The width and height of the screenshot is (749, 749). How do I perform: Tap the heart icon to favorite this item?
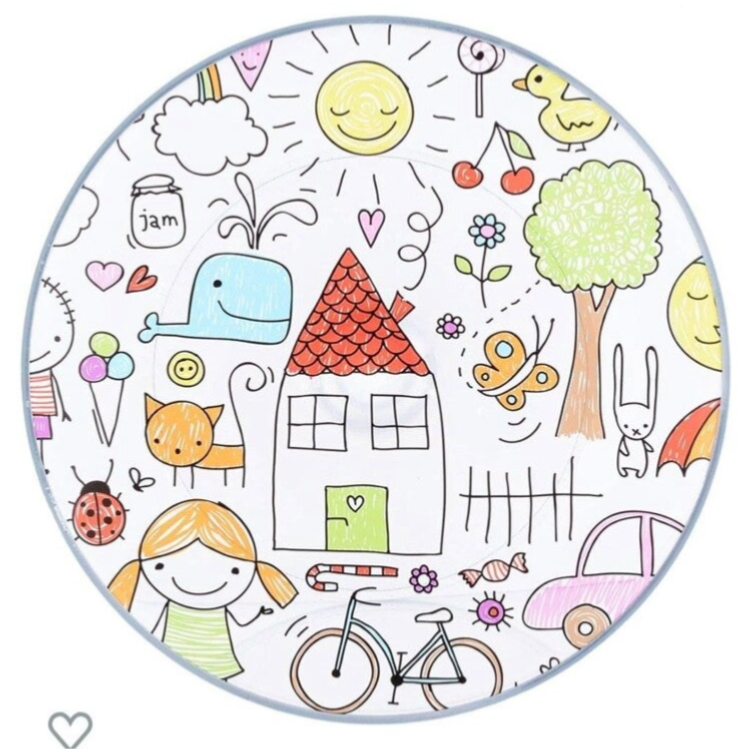[70, 729]
